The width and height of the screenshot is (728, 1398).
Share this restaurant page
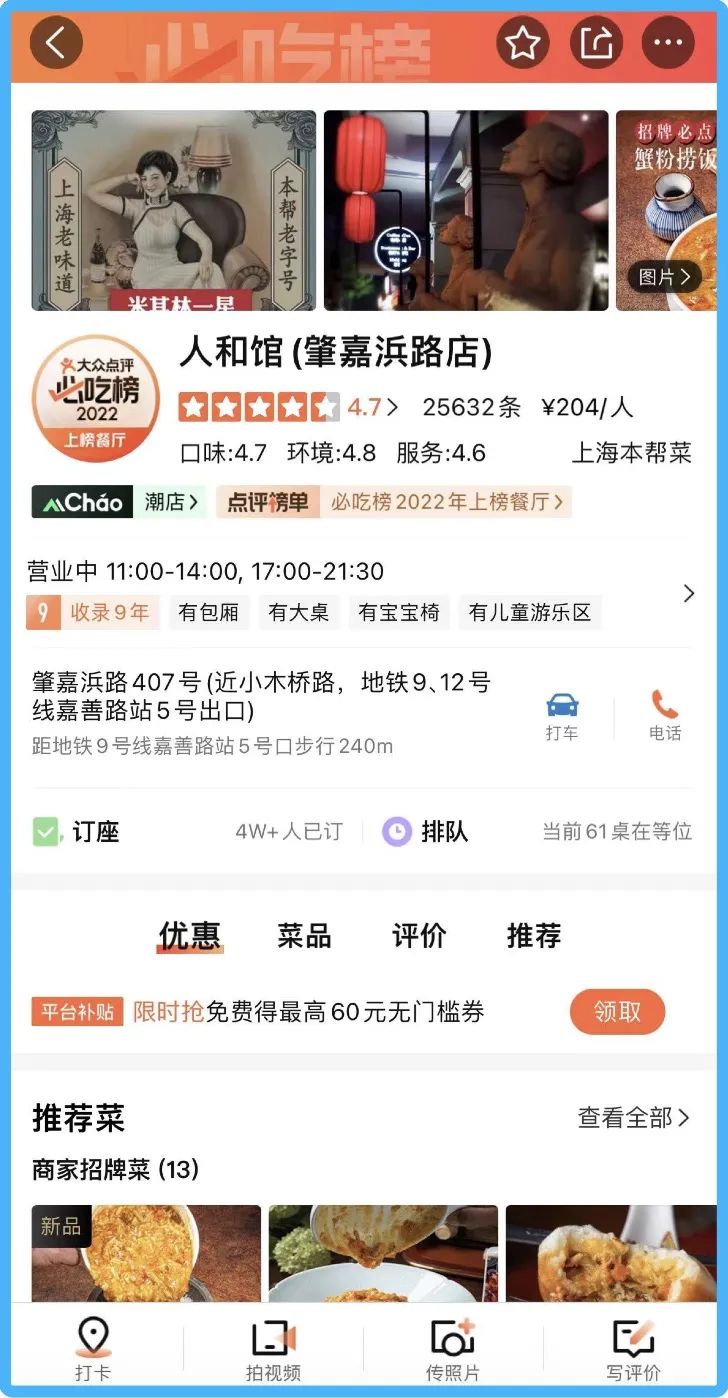pos(596,43)
